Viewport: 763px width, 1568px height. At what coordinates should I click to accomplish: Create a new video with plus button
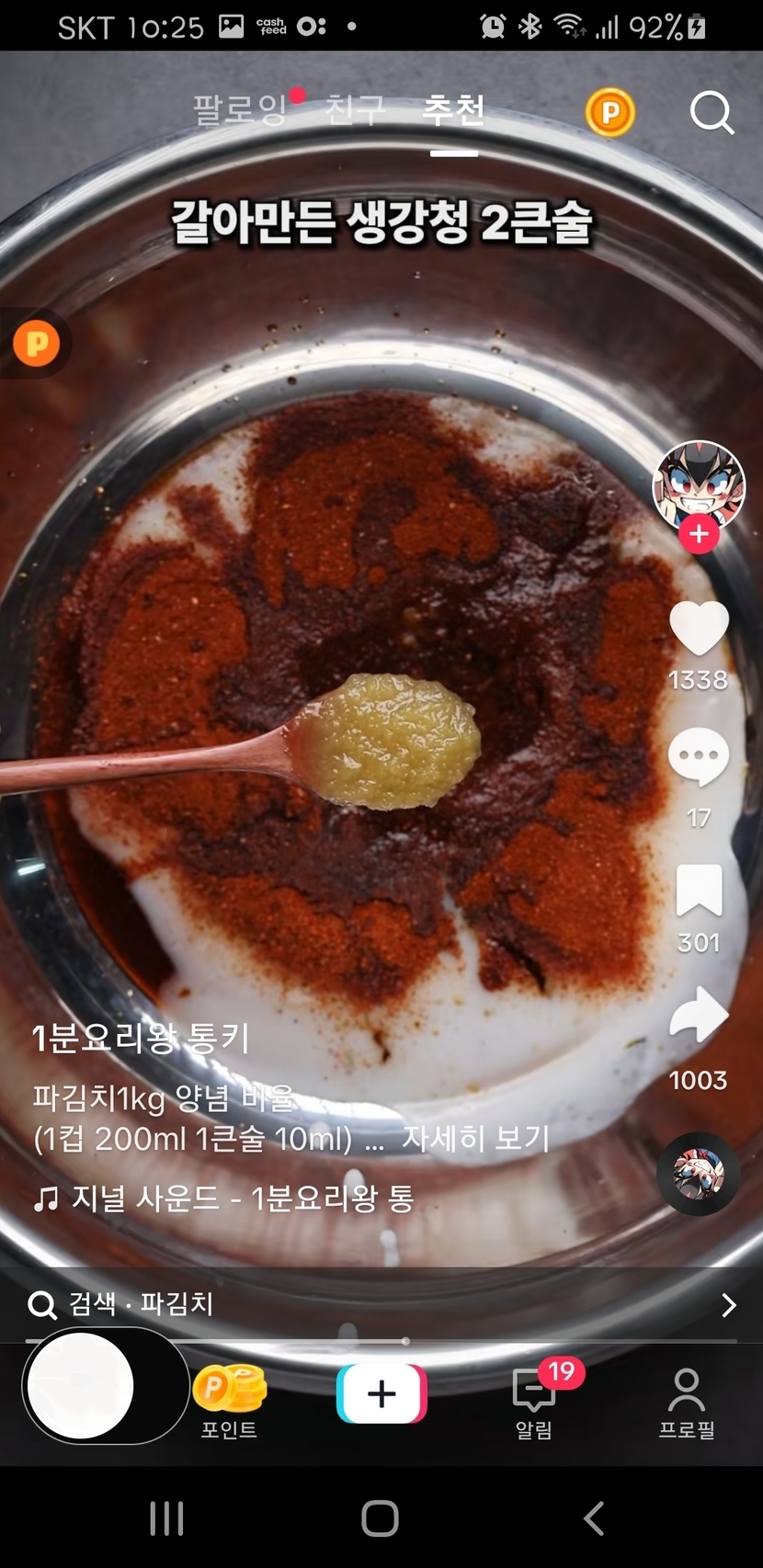[381, 1393]
